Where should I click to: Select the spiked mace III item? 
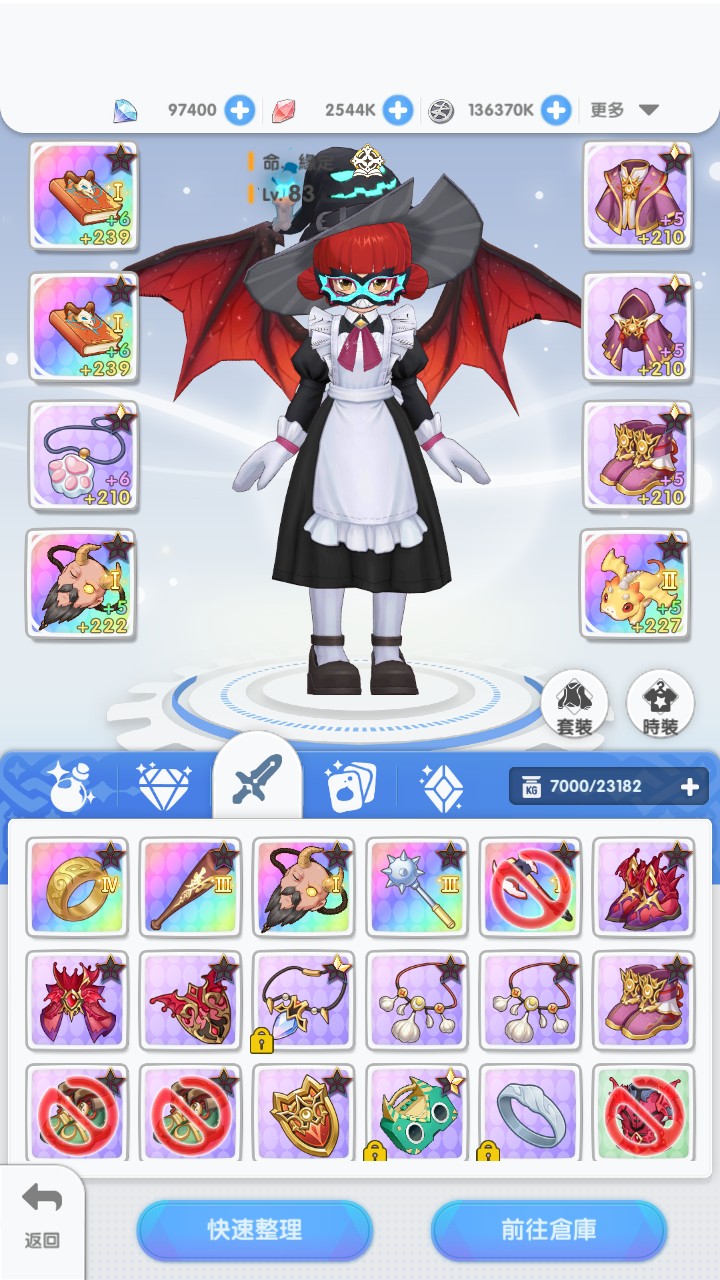[x=417, y=887]
